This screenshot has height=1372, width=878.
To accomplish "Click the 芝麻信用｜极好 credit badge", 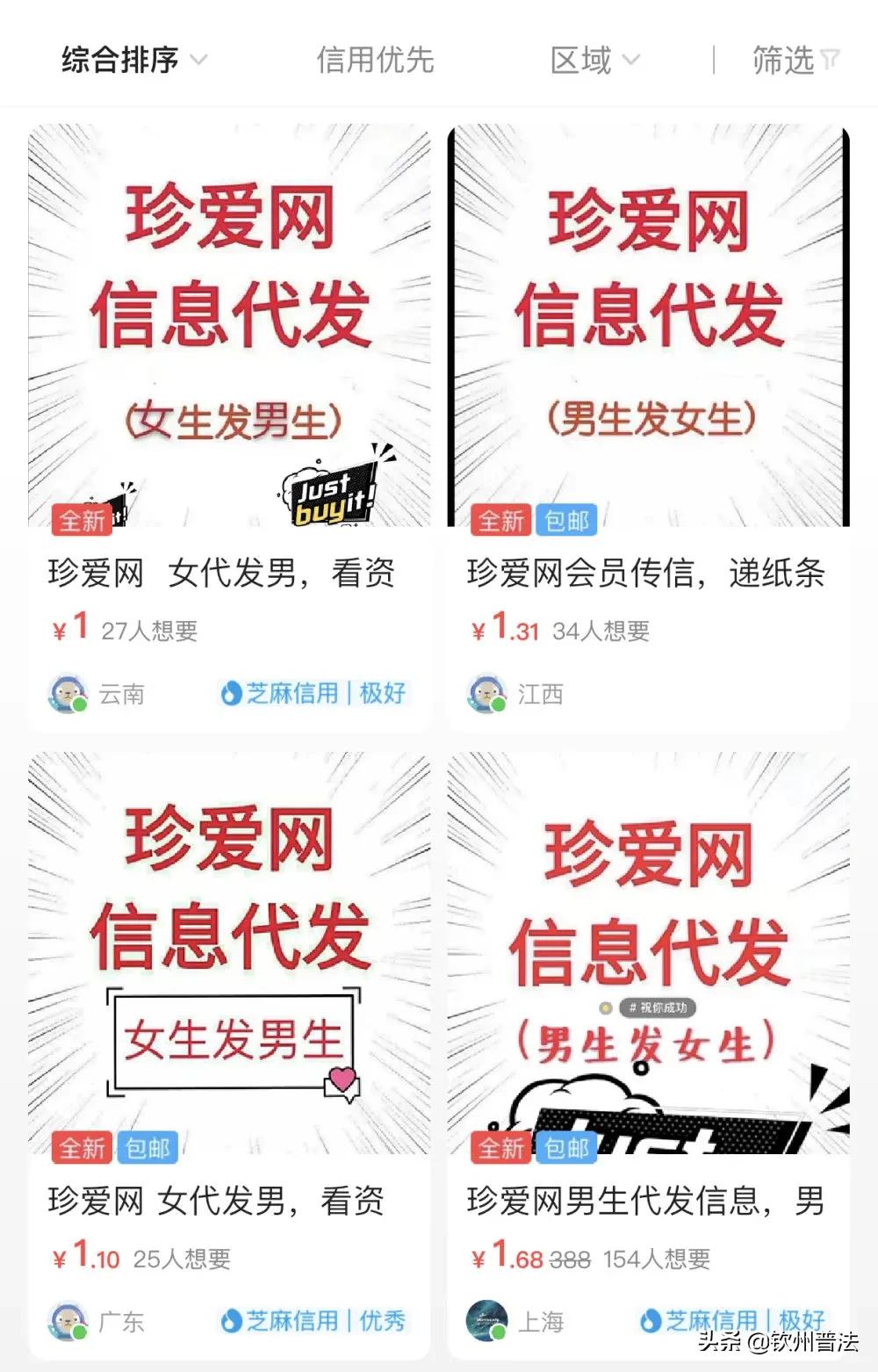I will 316,694.
